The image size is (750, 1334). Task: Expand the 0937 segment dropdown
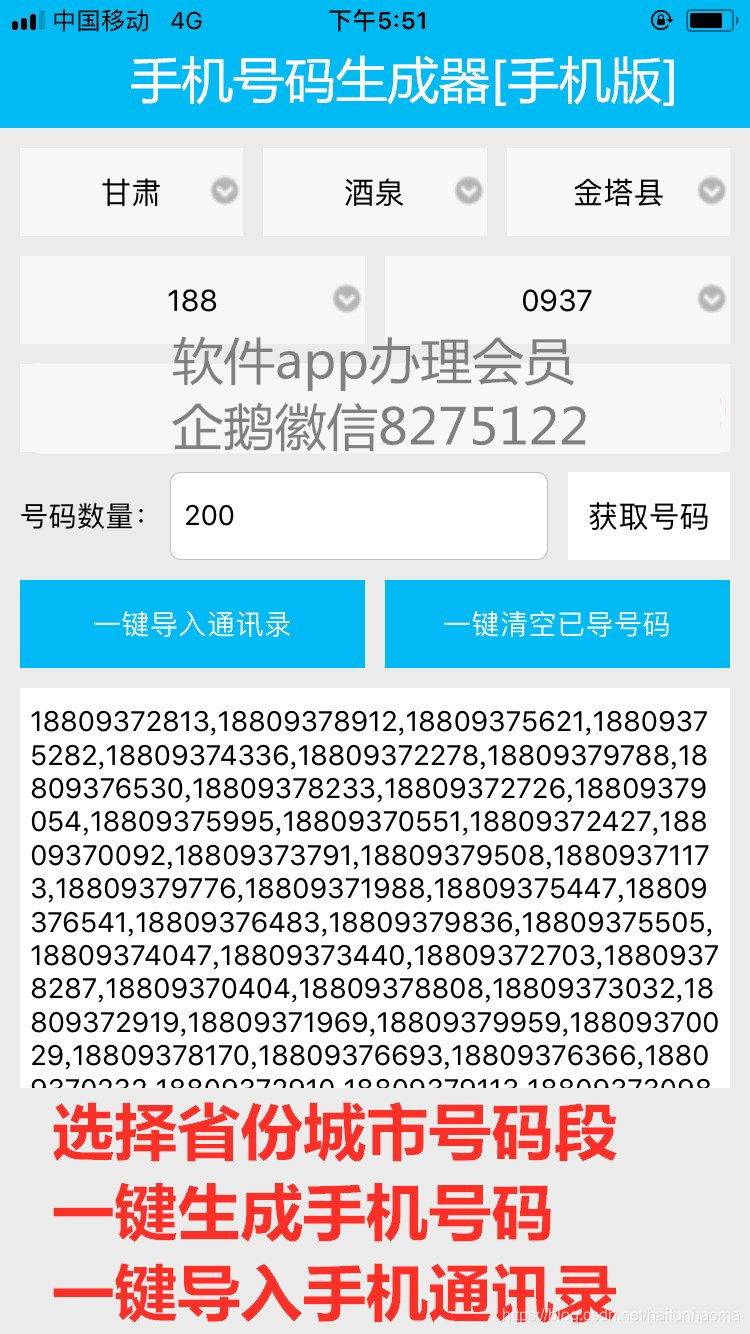tap(557, 300)
